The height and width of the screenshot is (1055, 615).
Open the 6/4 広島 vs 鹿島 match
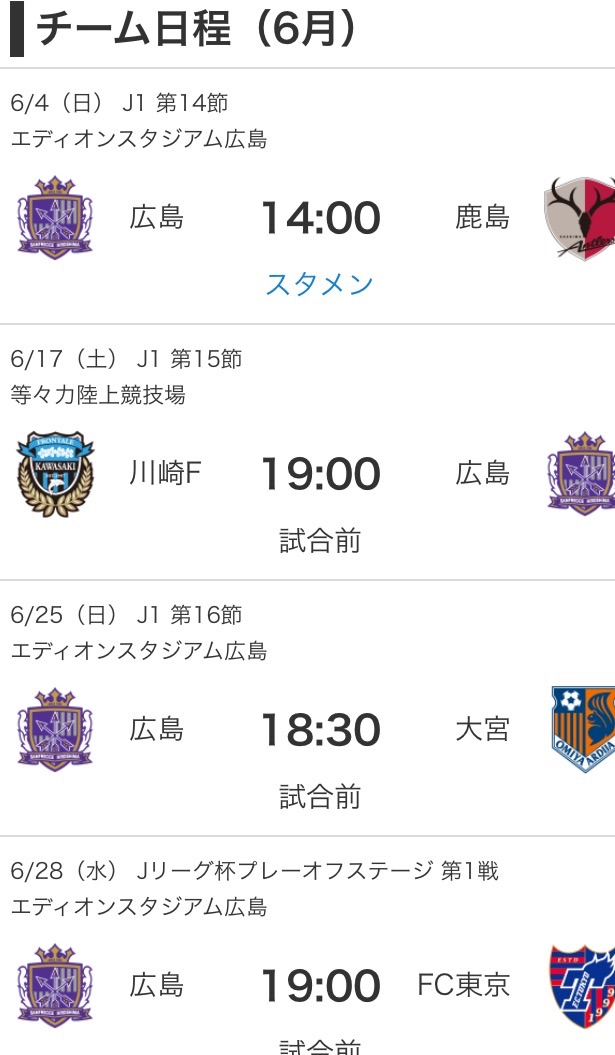click(319, 218)
